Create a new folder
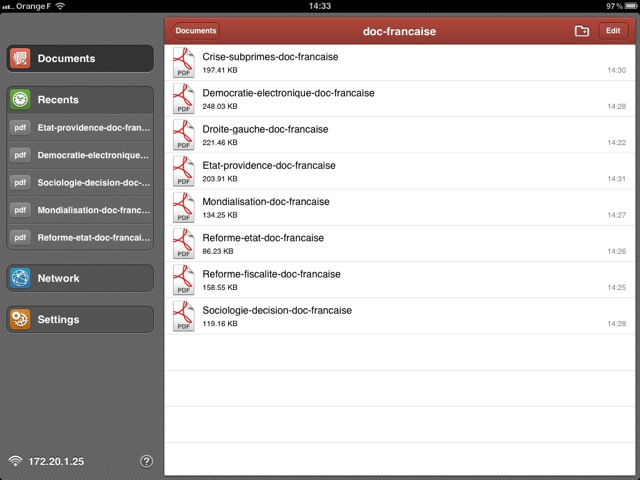This screenshot has width=640, height=480. pyautogui.click(x=582, y=31)
